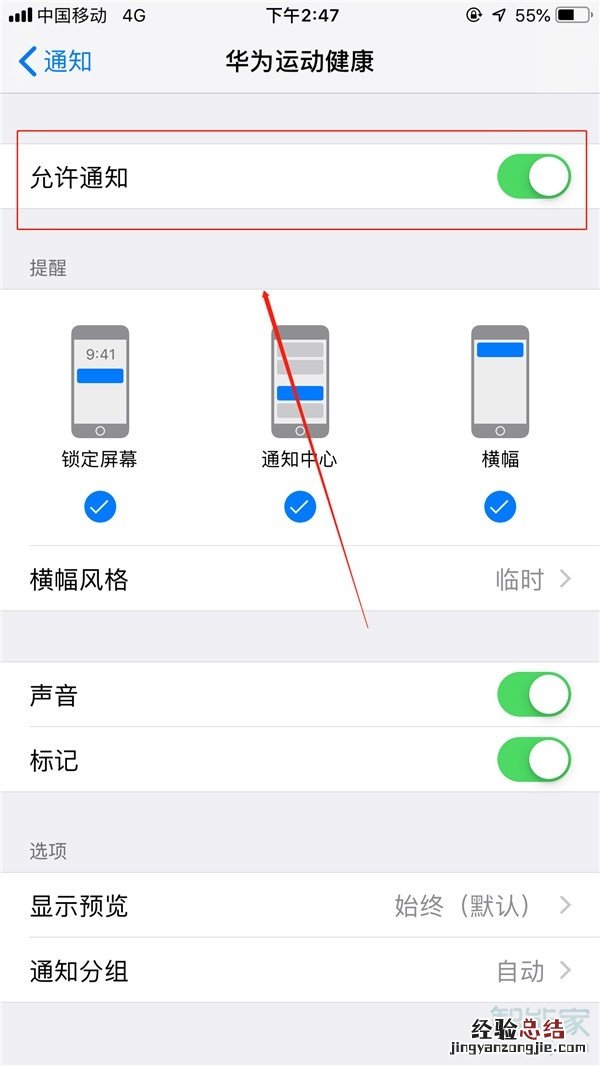Disable the 标记 badge switch
This screenshot has width=600, height=1066.
[x=533, y=761]
